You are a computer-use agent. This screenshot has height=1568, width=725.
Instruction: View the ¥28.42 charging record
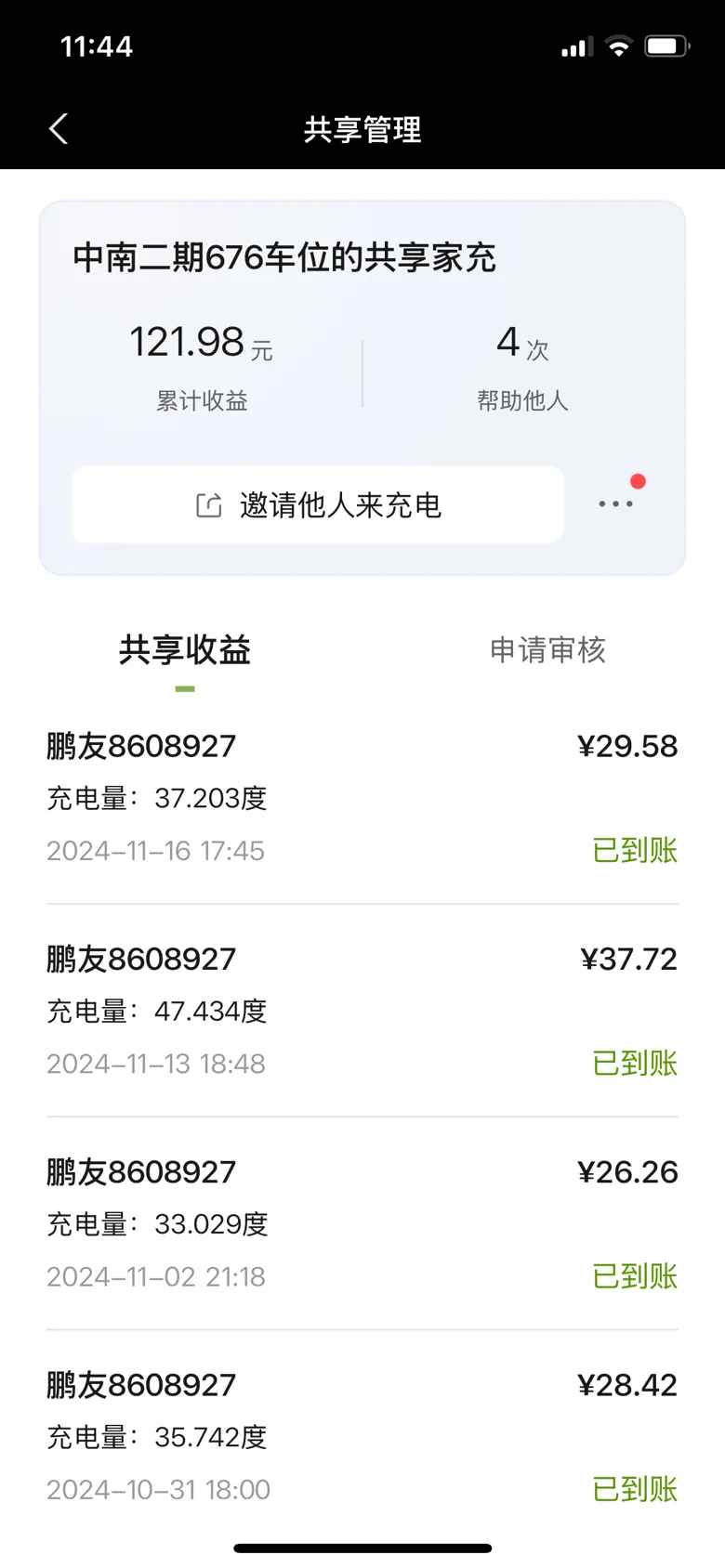(362, 1436)
